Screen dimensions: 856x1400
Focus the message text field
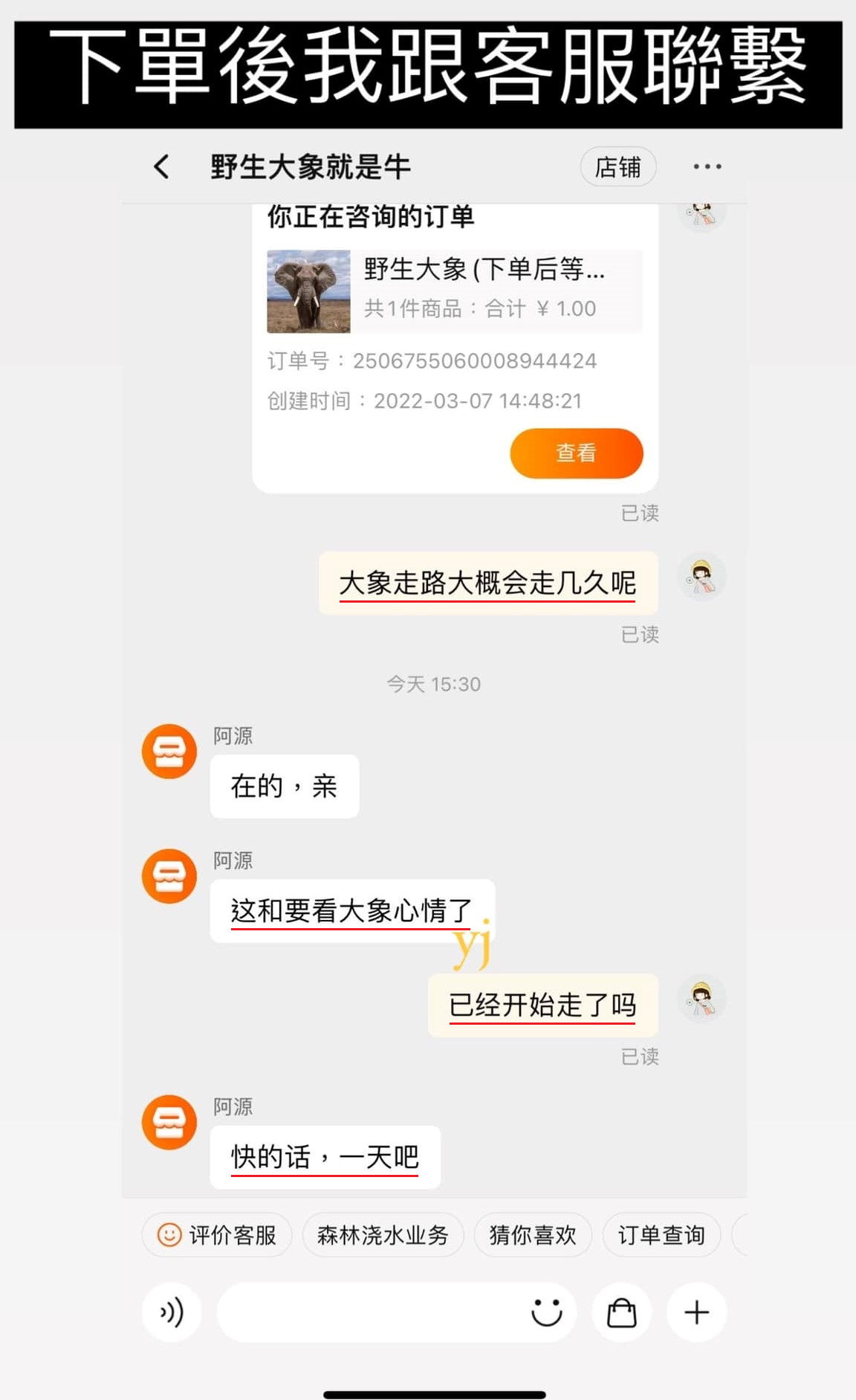[x=372, y=1312]
